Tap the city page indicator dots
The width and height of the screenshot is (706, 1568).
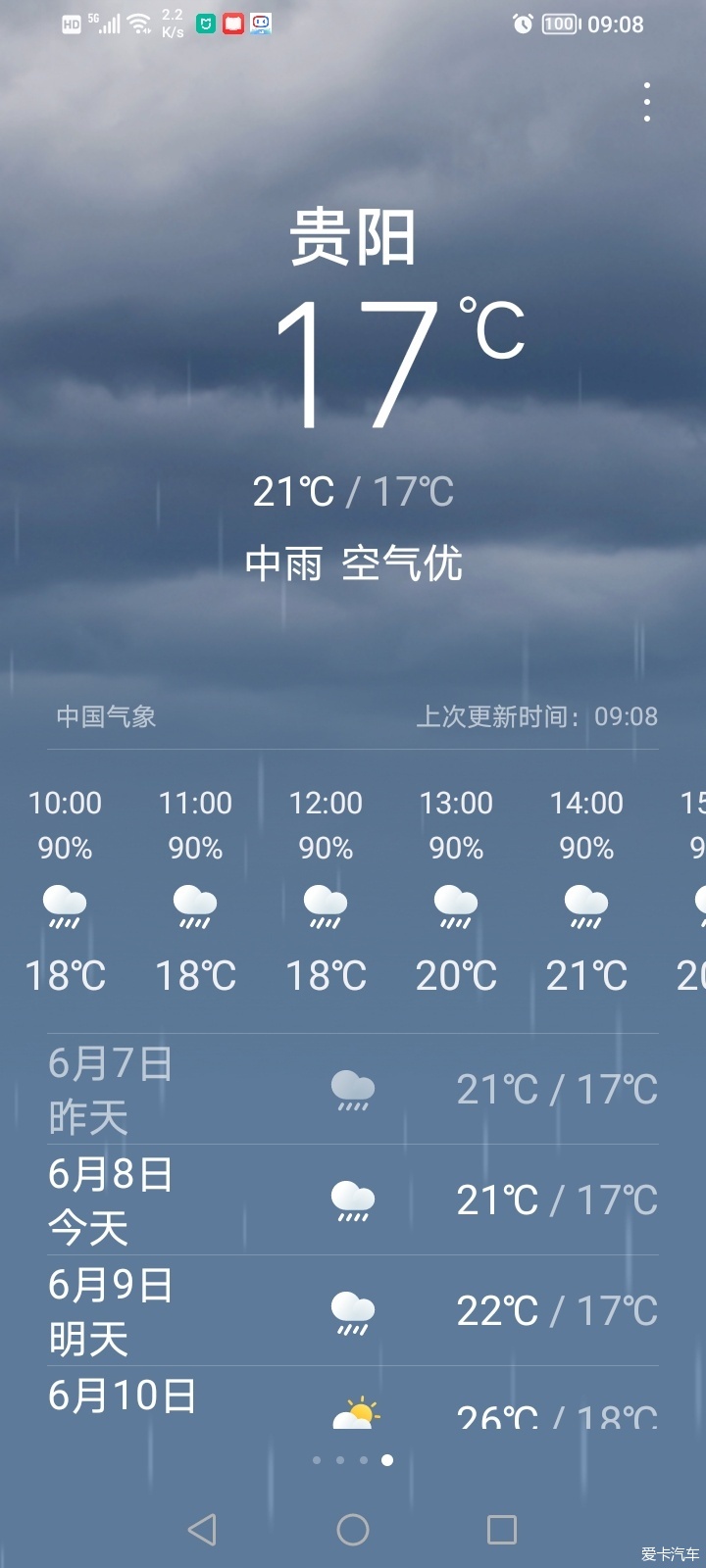352,1460
